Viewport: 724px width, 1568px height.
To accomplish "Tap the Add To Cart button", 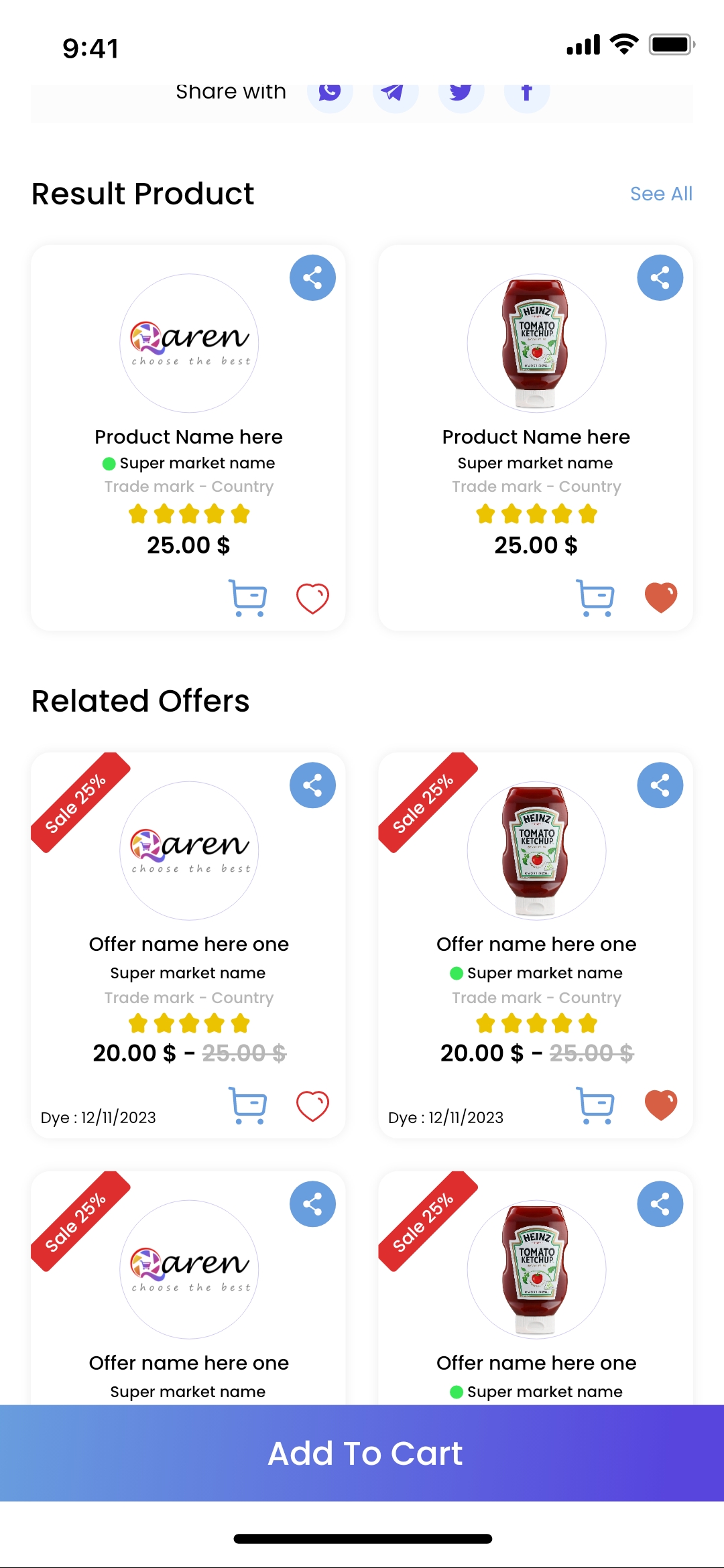I will [362, 1453].
